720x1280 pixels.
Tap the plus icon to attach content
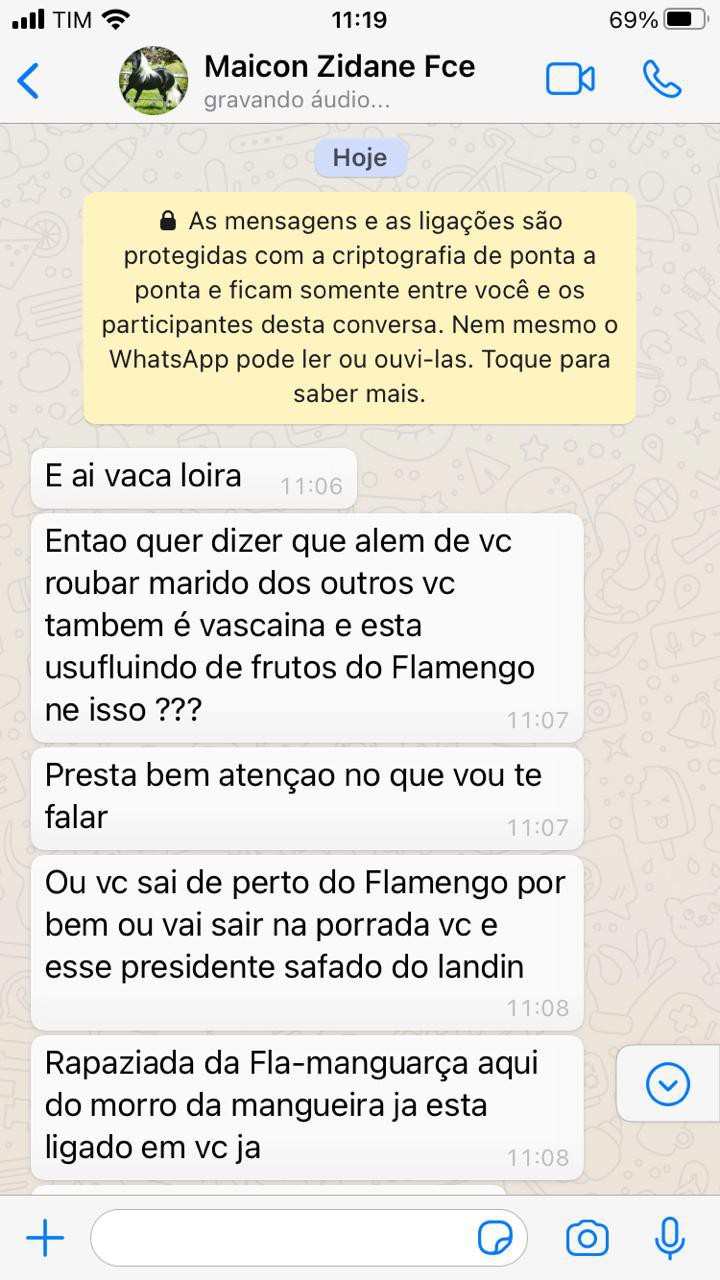click(x=43, y=1237)
